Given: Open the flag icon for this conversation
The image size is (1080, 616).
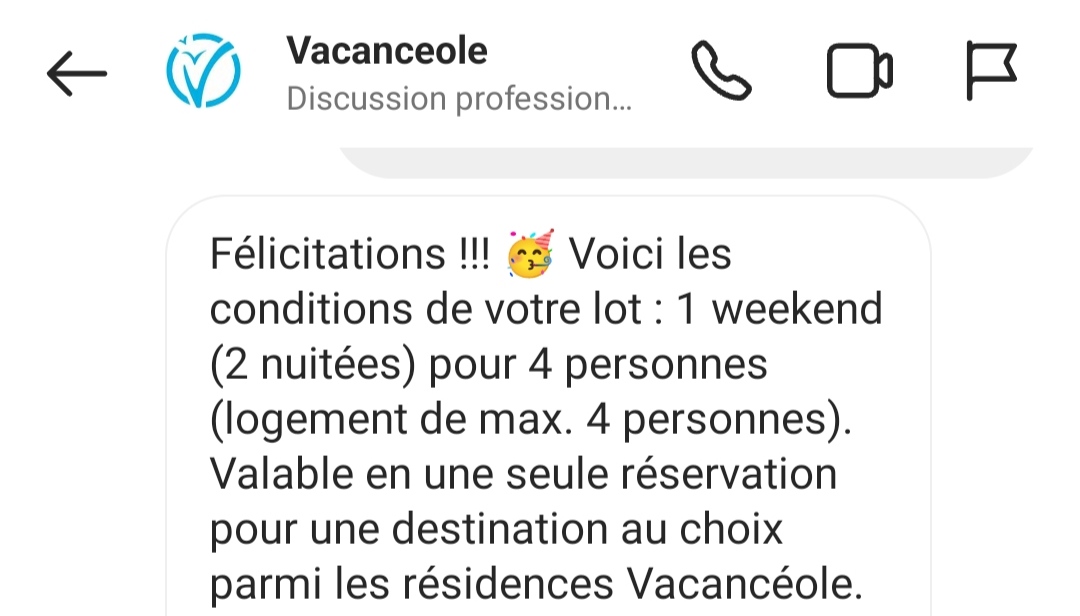Looking at the screenshot, I should point(990,72).
